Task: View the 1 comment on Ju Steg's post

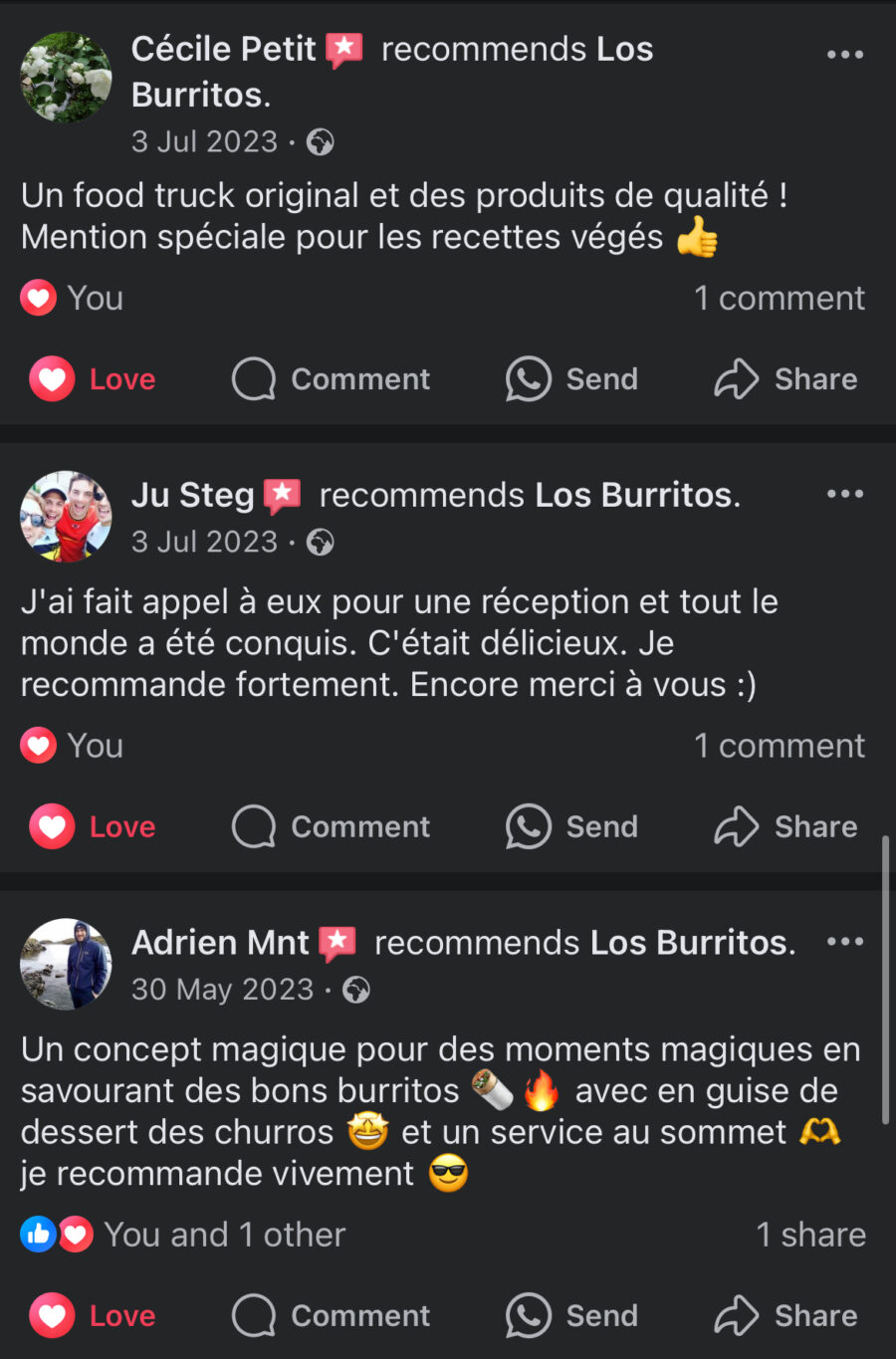Action: click(779, 746)
